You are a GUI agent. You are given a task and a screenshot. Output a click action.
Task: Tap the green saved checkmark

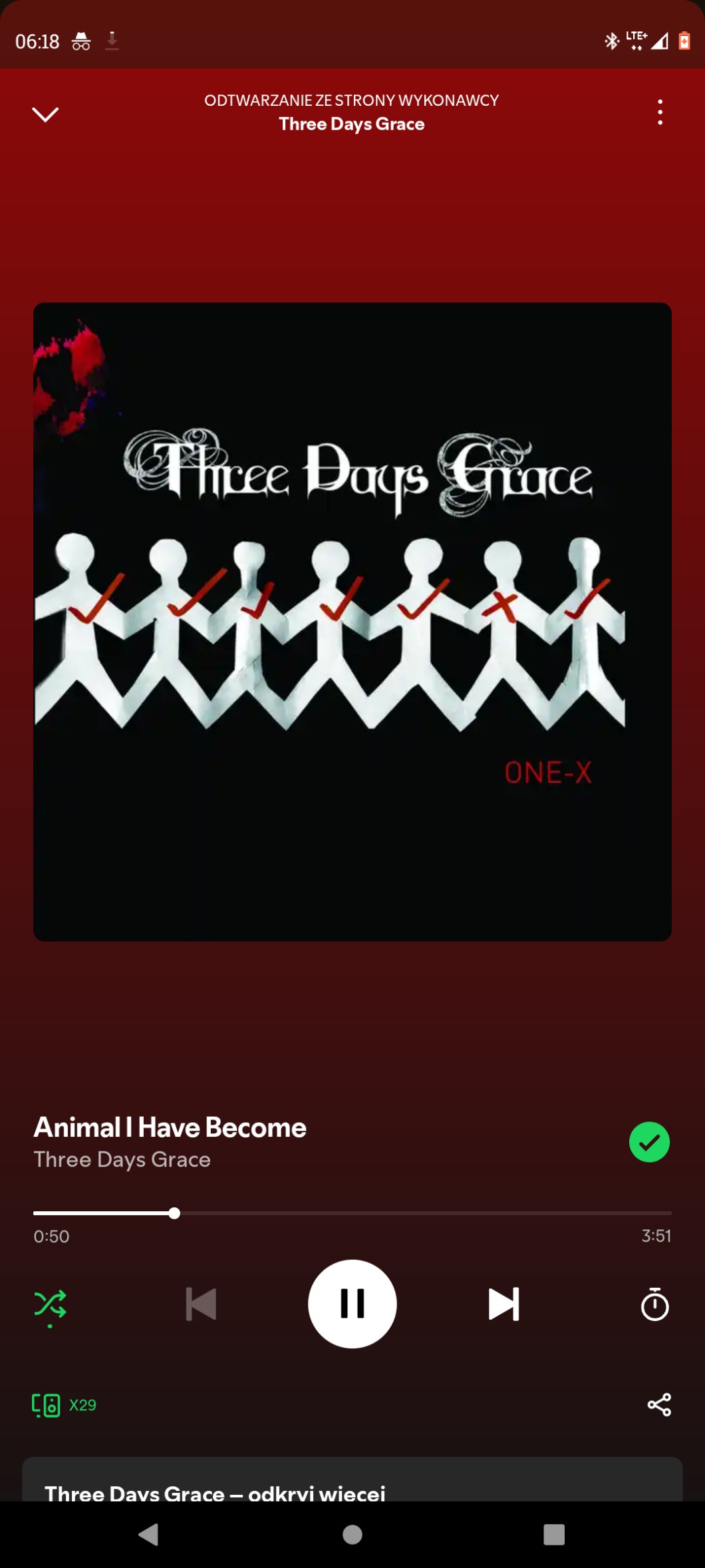(649, 1142)
